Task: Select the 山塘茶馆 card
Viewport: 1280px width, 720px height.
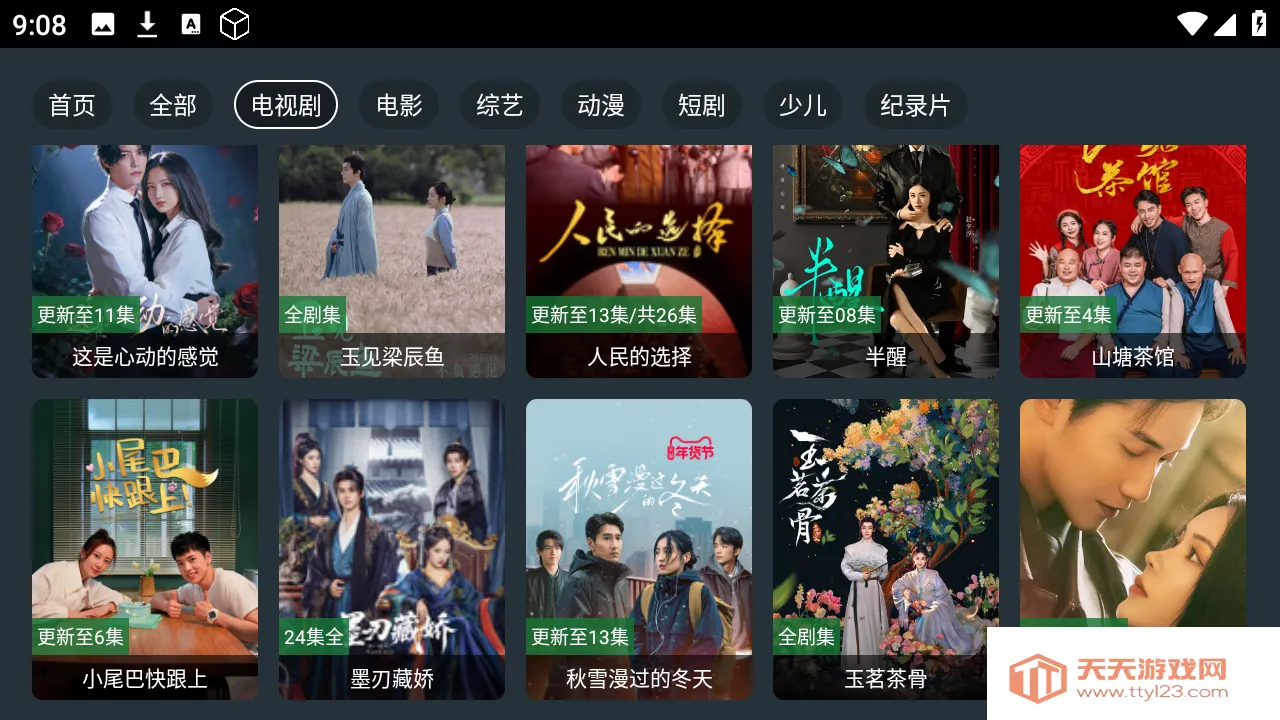Action: [x=1133, y=261]
